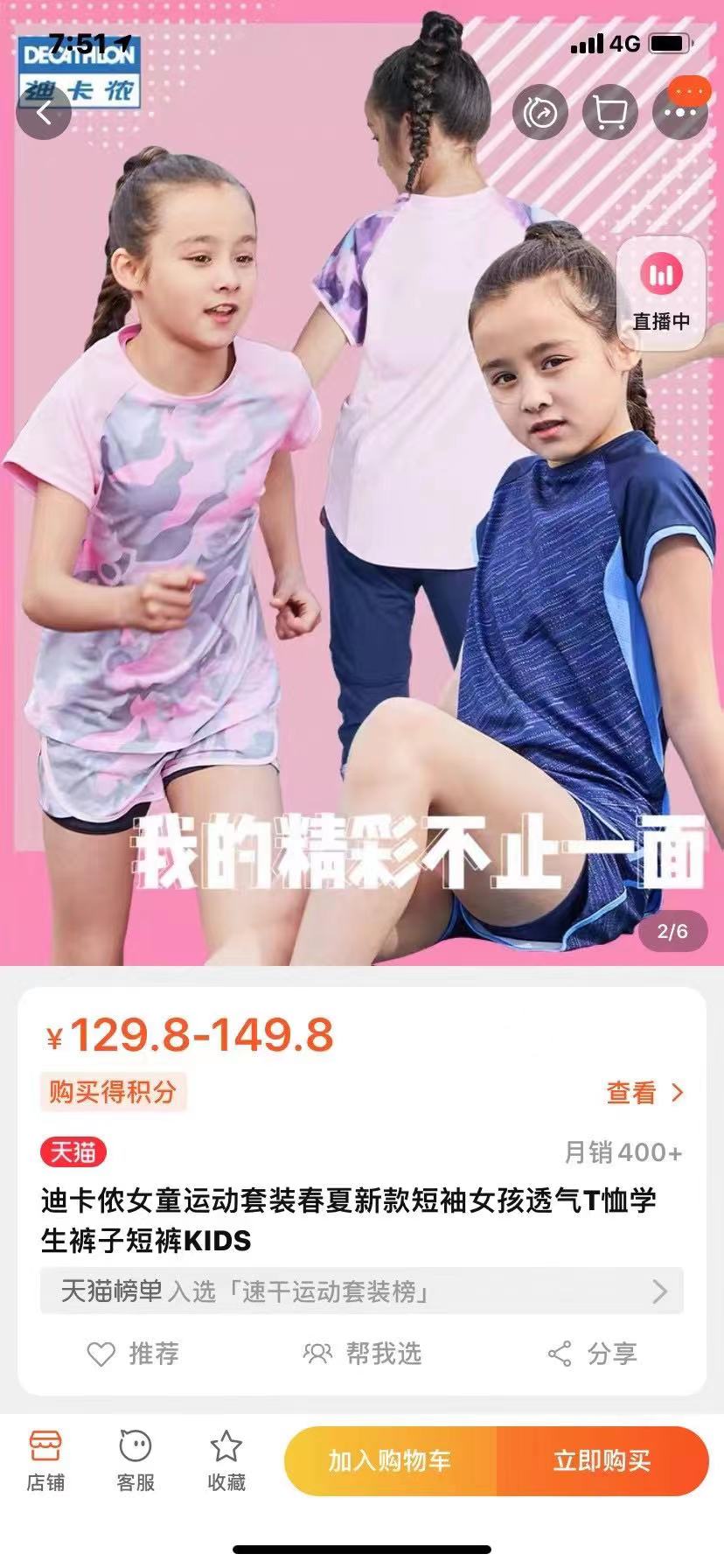Image resolution: width=724 pixels, height=1568 pixels.
Task: Contact 客服 customer service
Action: coord(136,1461)
